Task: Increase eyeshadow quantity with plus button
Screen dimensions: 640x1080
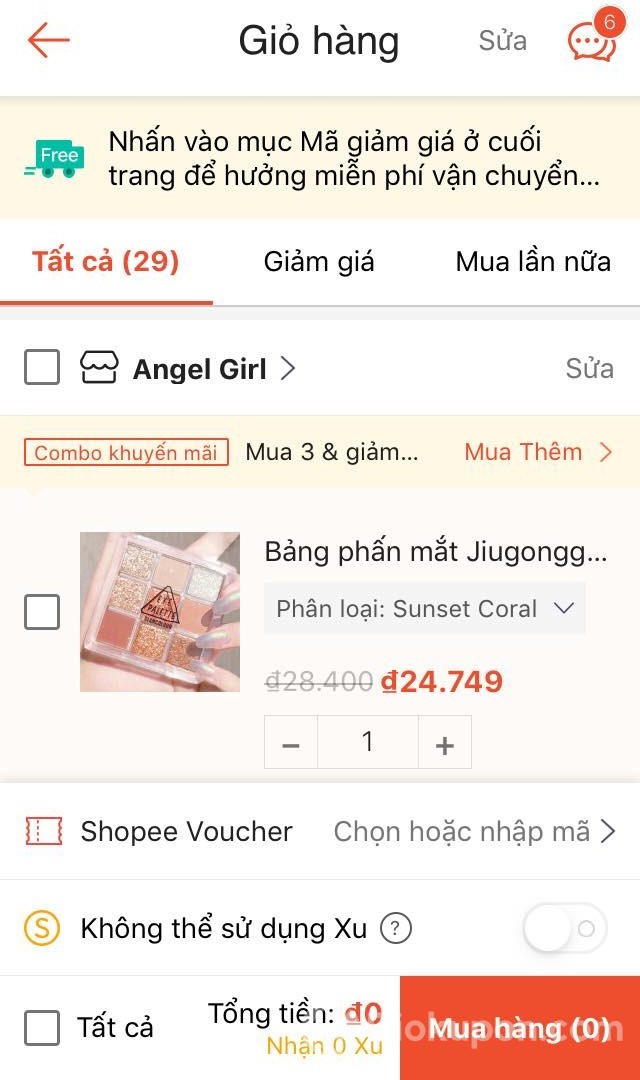Action: pyautogui.click(x=445, y=744)
